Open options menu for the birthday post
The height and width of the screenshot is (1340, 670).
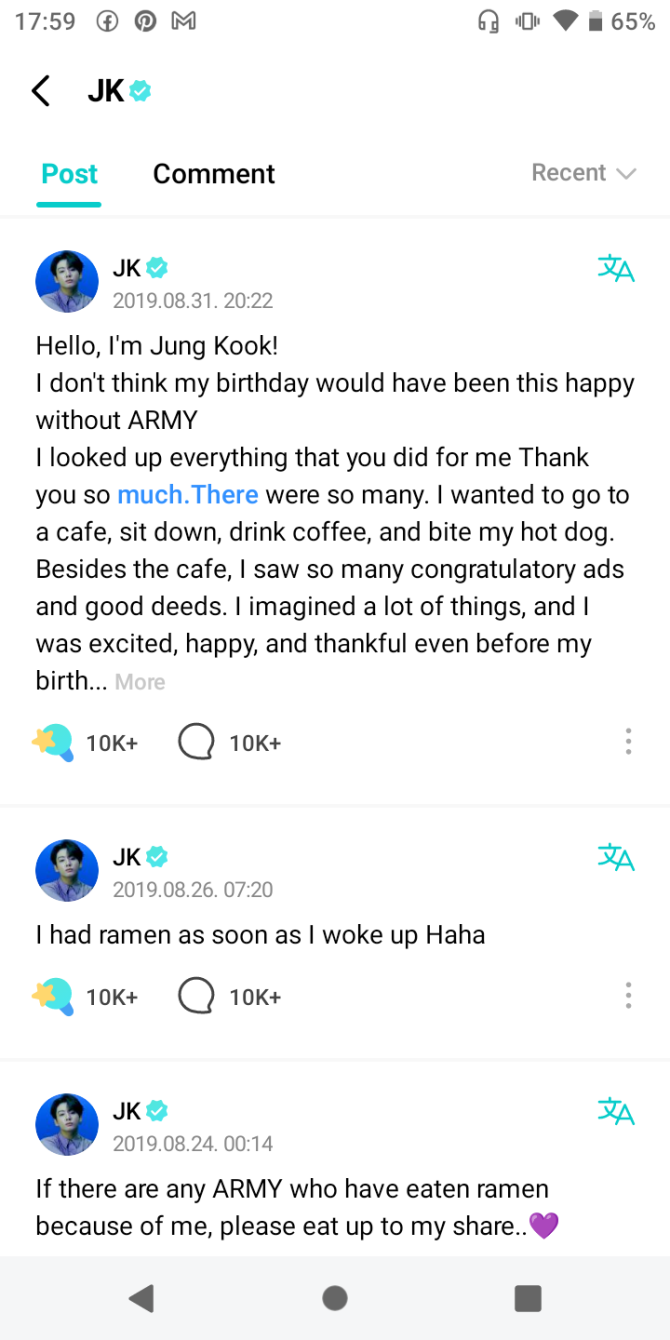628,741
